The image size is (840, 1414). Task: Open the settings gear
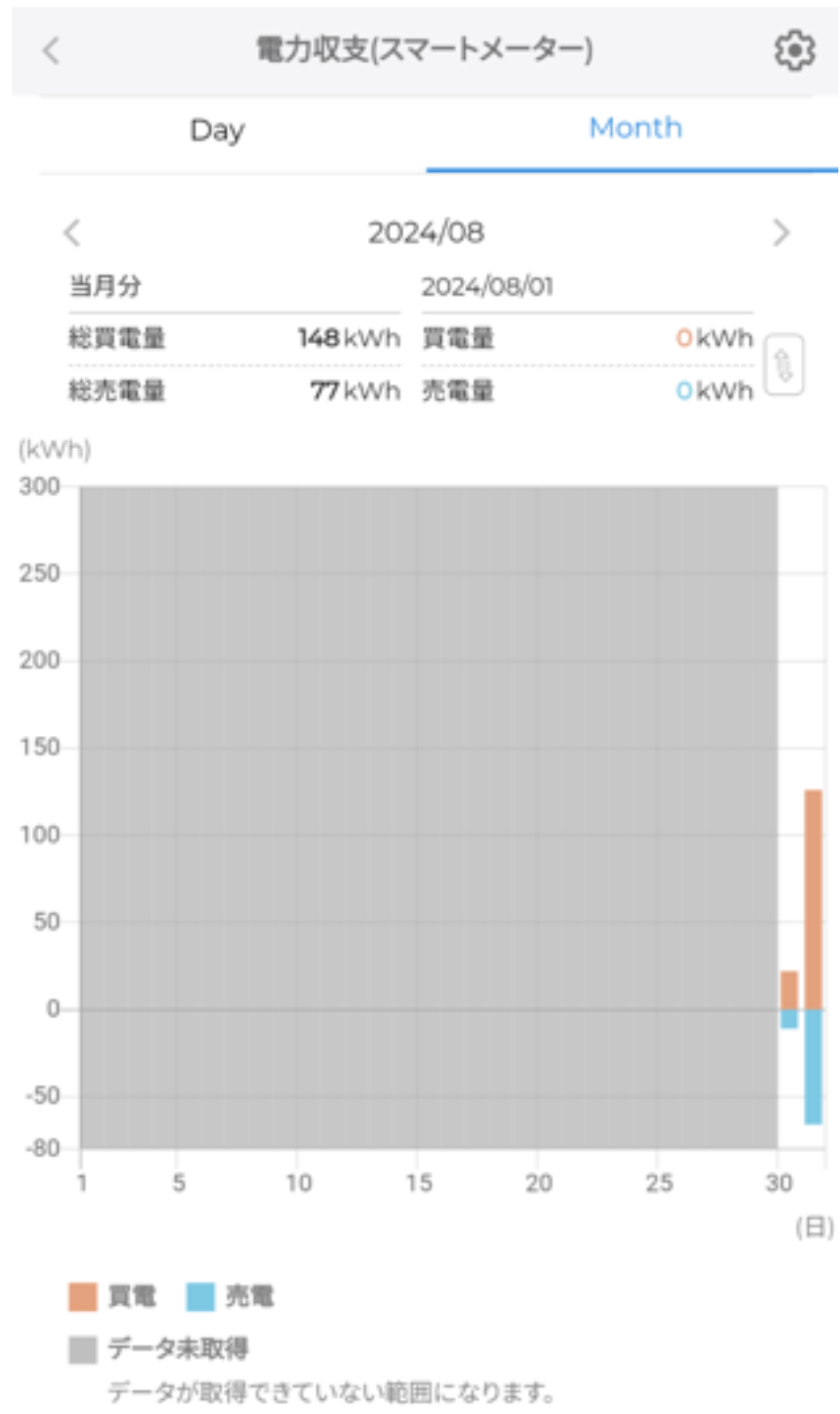pyautogui.click(x=794, y=51)
